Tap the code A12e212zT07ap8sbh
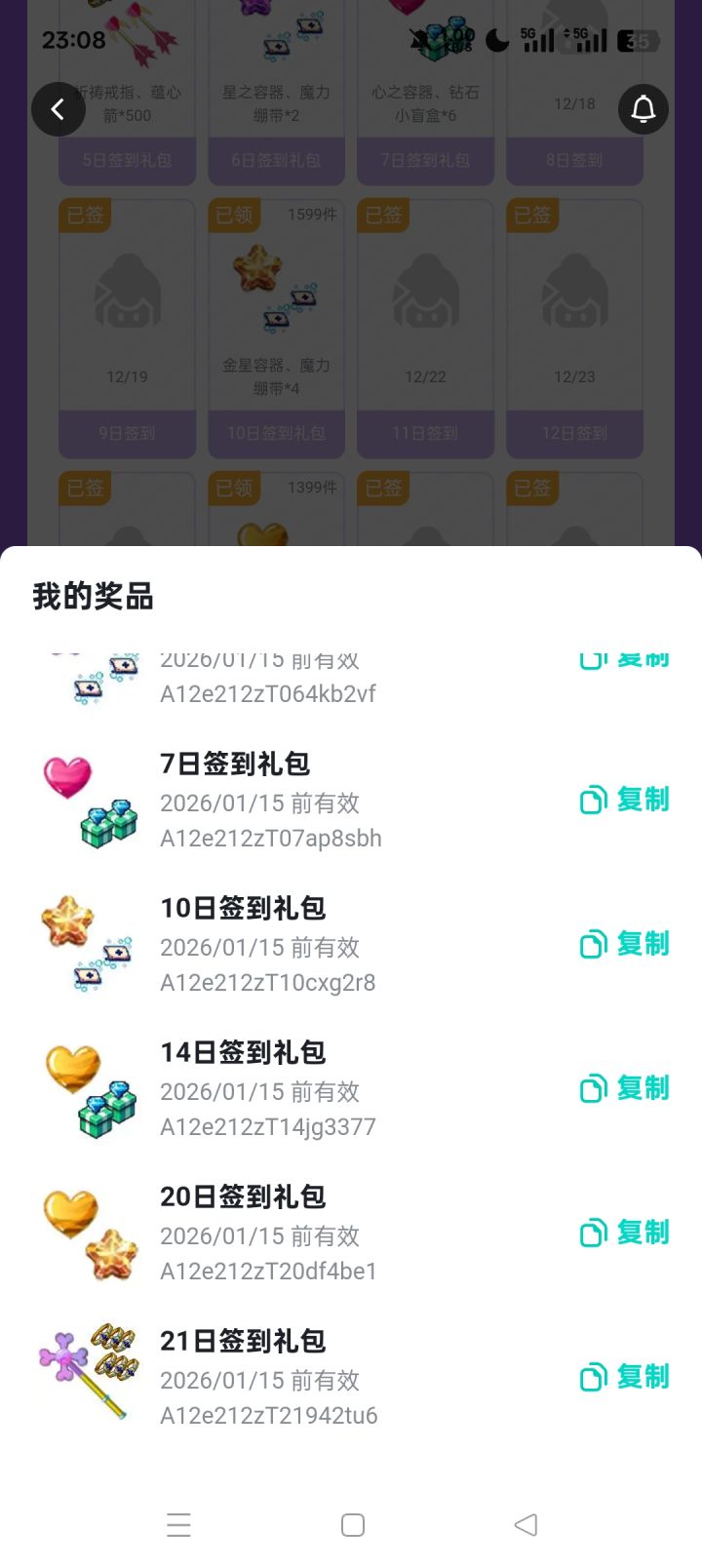Viewport: 702px width, 1568px height. pos(270,838)
